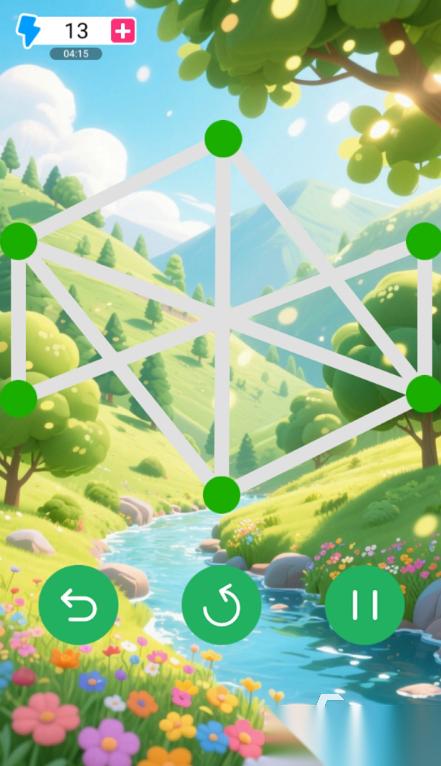The height and width of the screenshot is (766, 441).
Task: Select the bottom green node
Action: click(222, 495)
